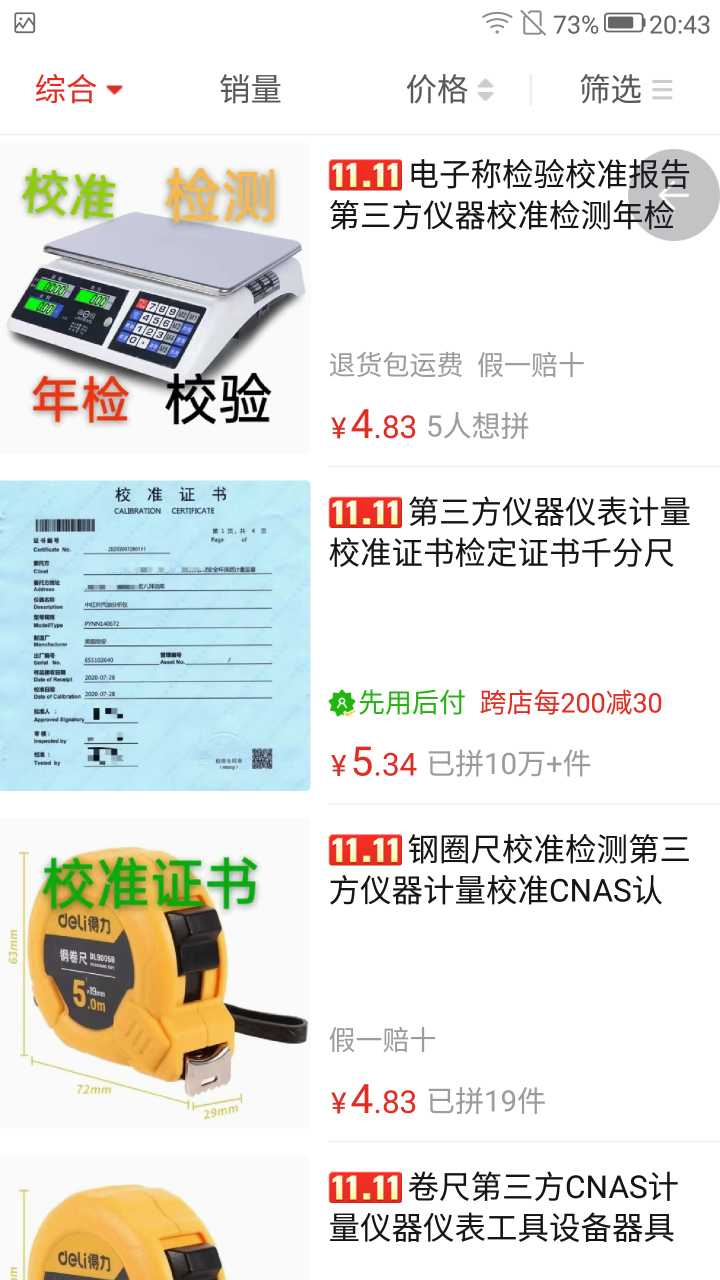The height and width of the screenshot is (1280, 720).
Task: Open the 第三方仪器仪表计量校准证书 product
Action: coord(360,636)
